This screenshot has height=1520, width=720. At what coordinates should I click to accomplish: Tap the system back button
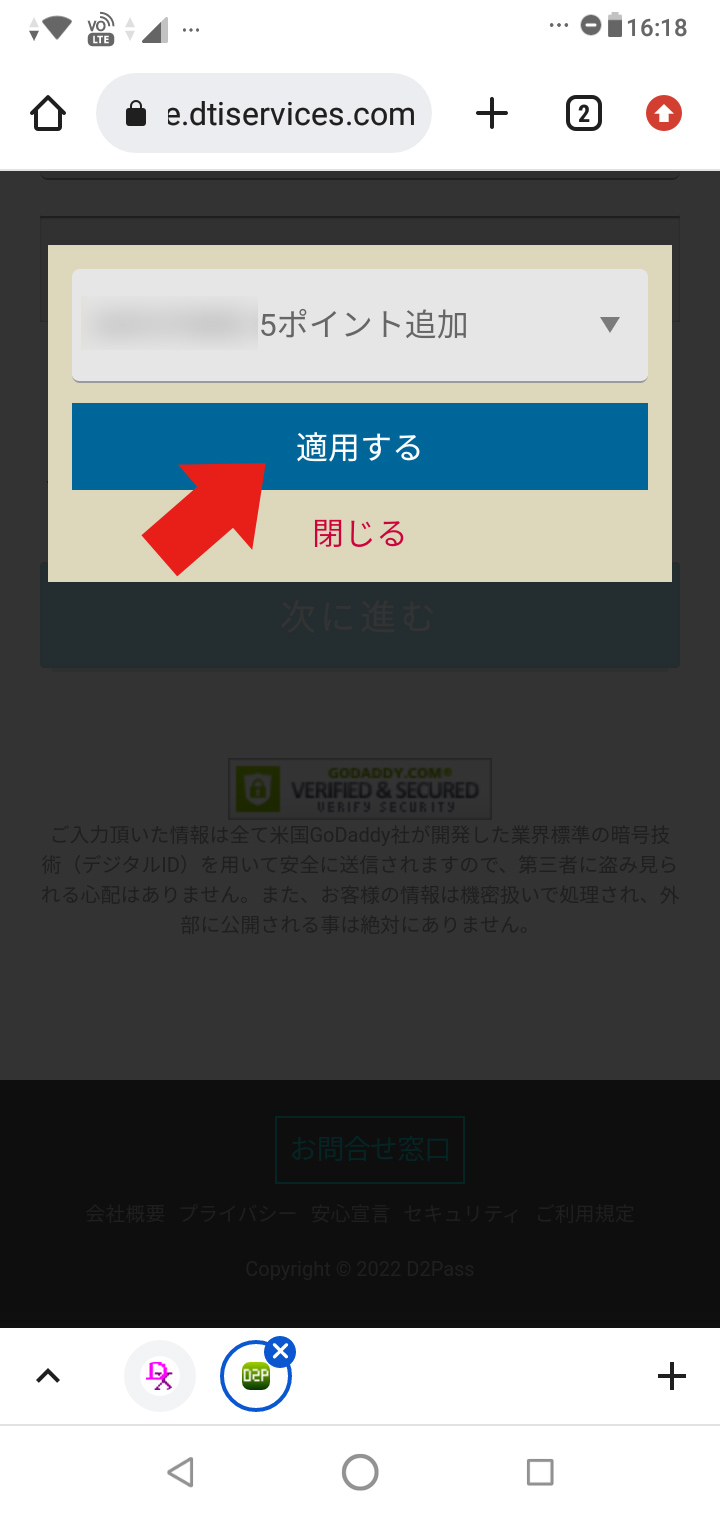coord(180,1472)
